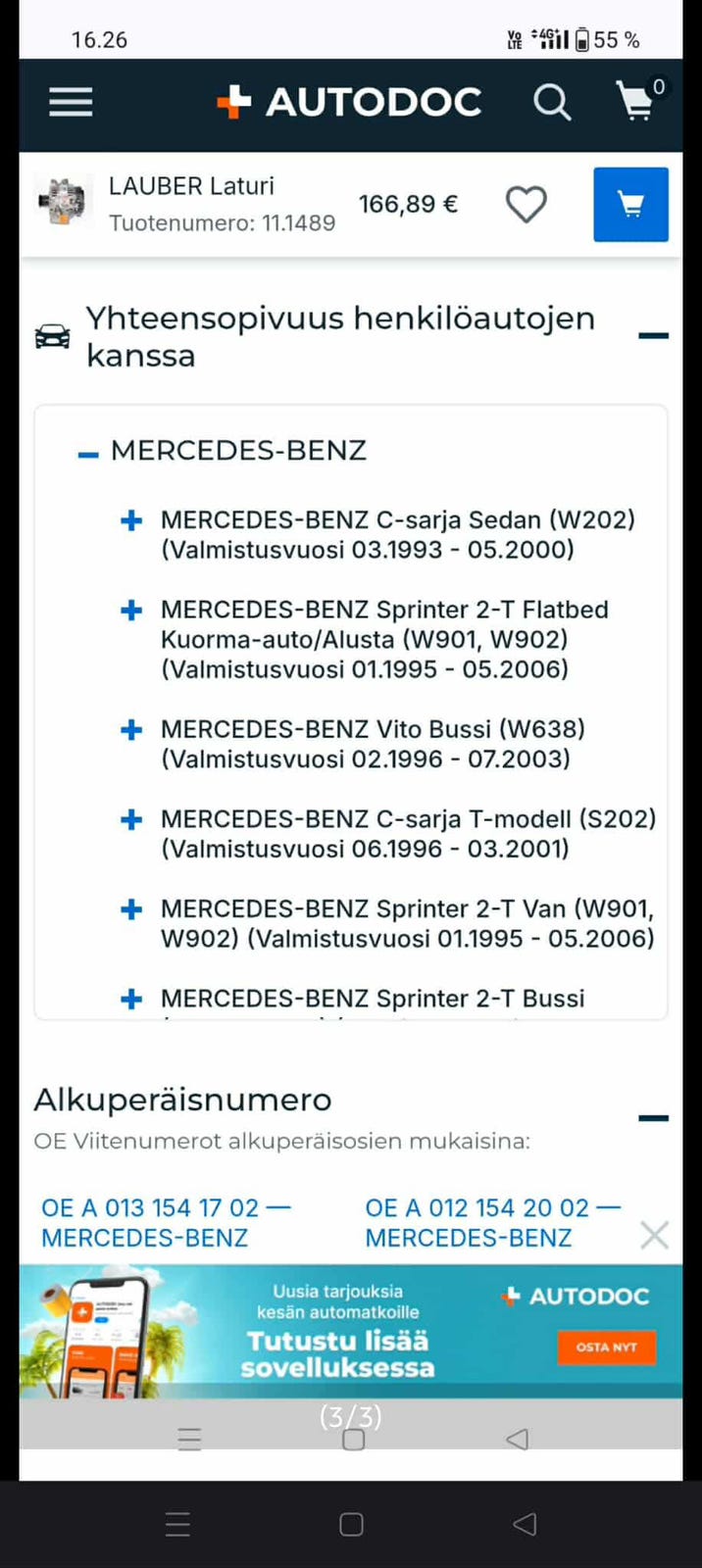
Task: Open OE A 013 154 17 02 link
Action: pos(165,1222)
